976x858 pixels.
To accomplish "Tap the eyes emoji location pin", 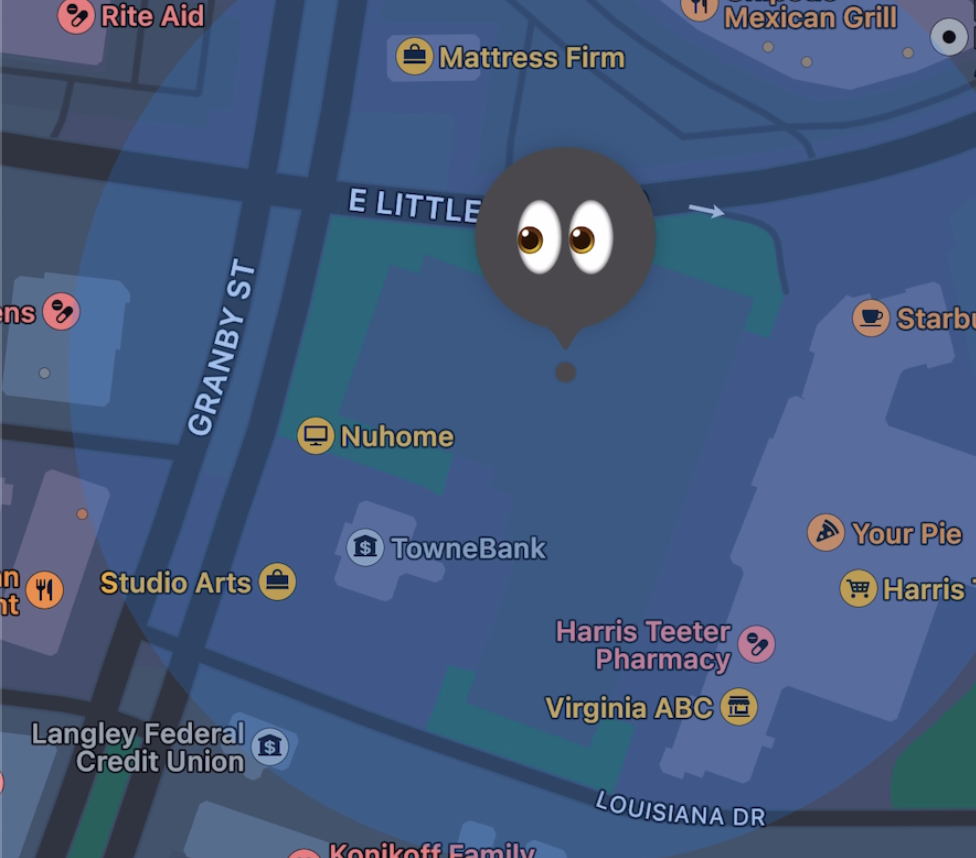I will [x=565, y=238].
